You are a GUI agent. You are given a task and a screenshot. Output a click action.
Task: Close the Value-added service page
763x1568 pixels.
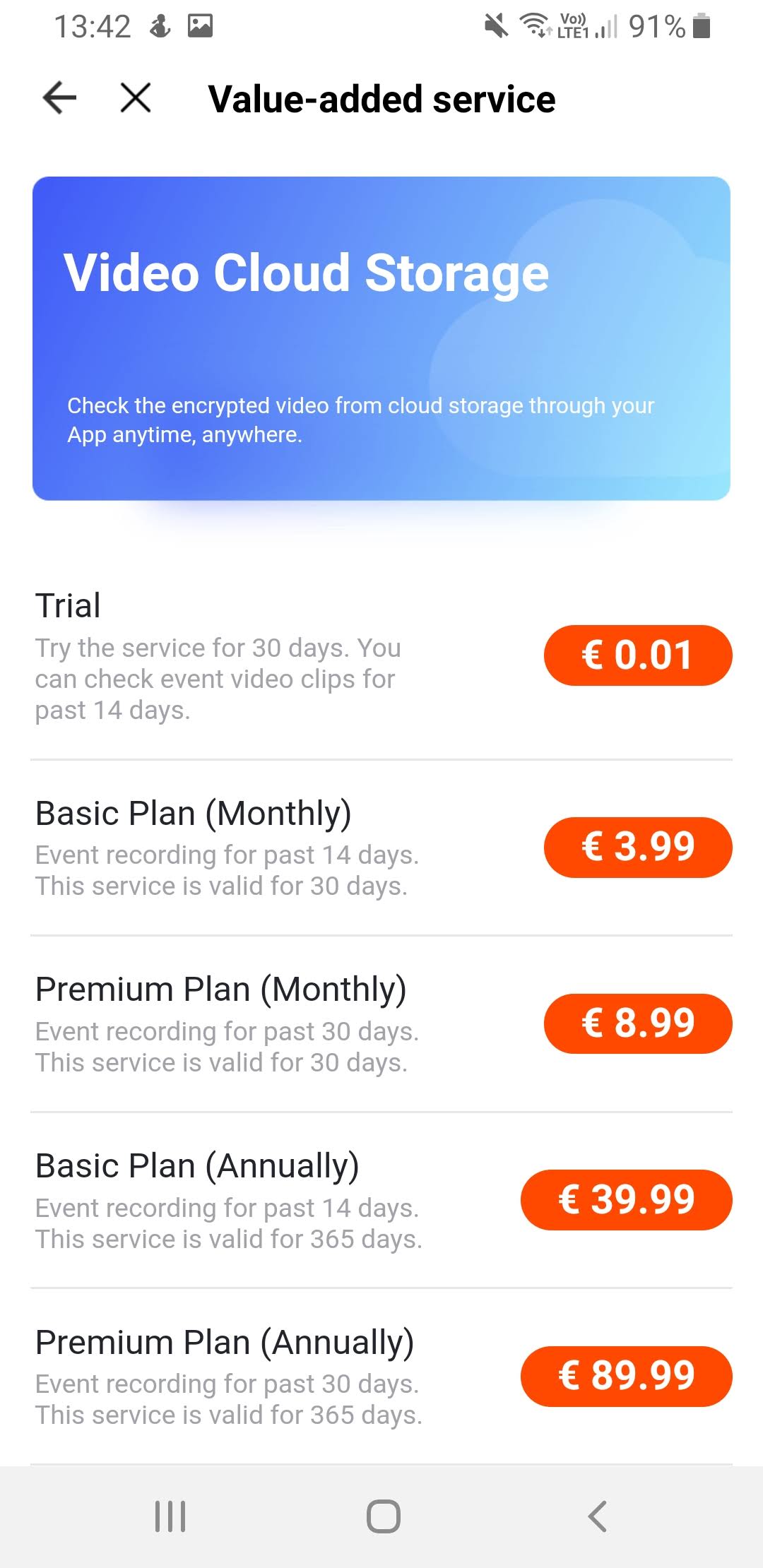point(135,97)
